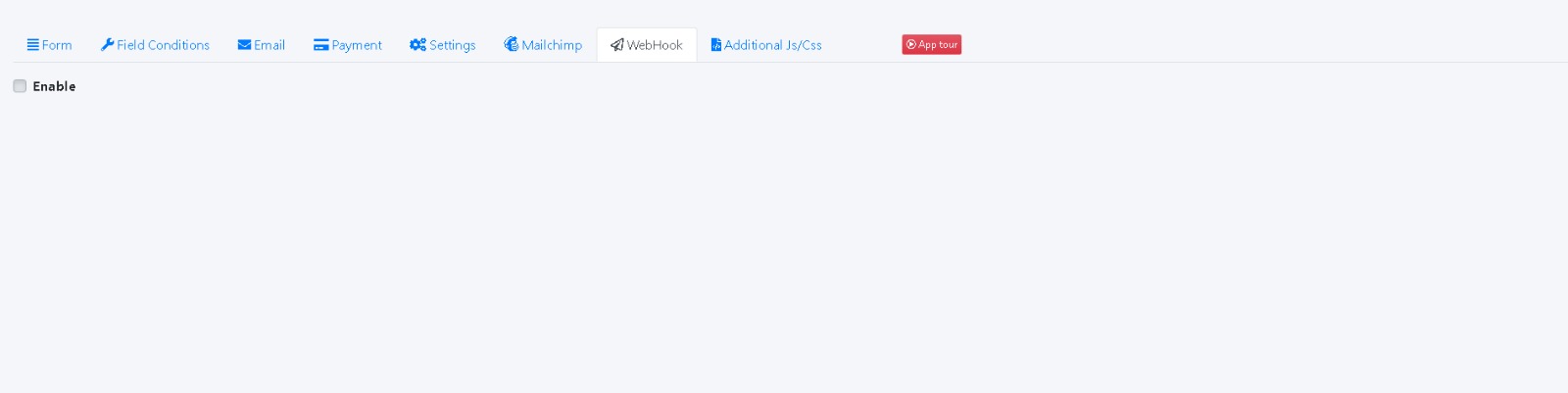Open the Additional Js/Css tab
Viewport: 1568px width, 393px height.
(x=766, y=45)
